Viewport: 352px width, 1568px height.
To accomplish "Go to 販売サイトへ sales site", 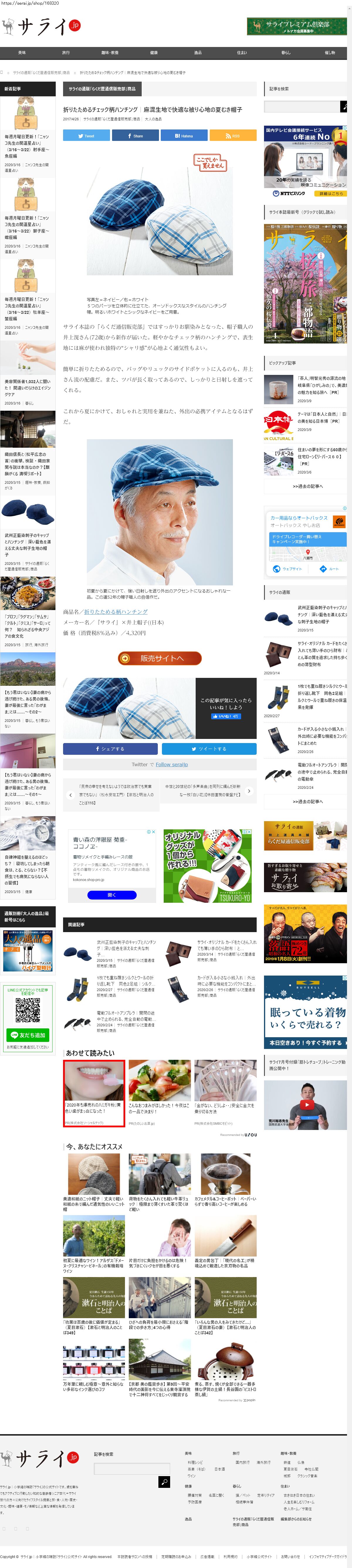I will [159, 658].
